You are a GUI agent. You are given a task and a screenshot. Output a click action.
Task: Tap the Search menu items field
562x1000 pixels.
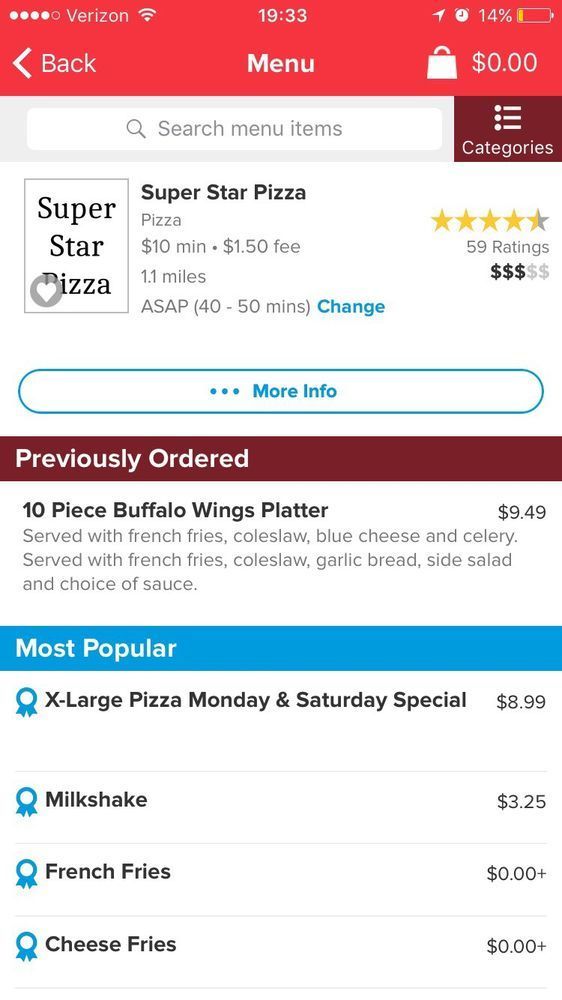click(234, 129)
